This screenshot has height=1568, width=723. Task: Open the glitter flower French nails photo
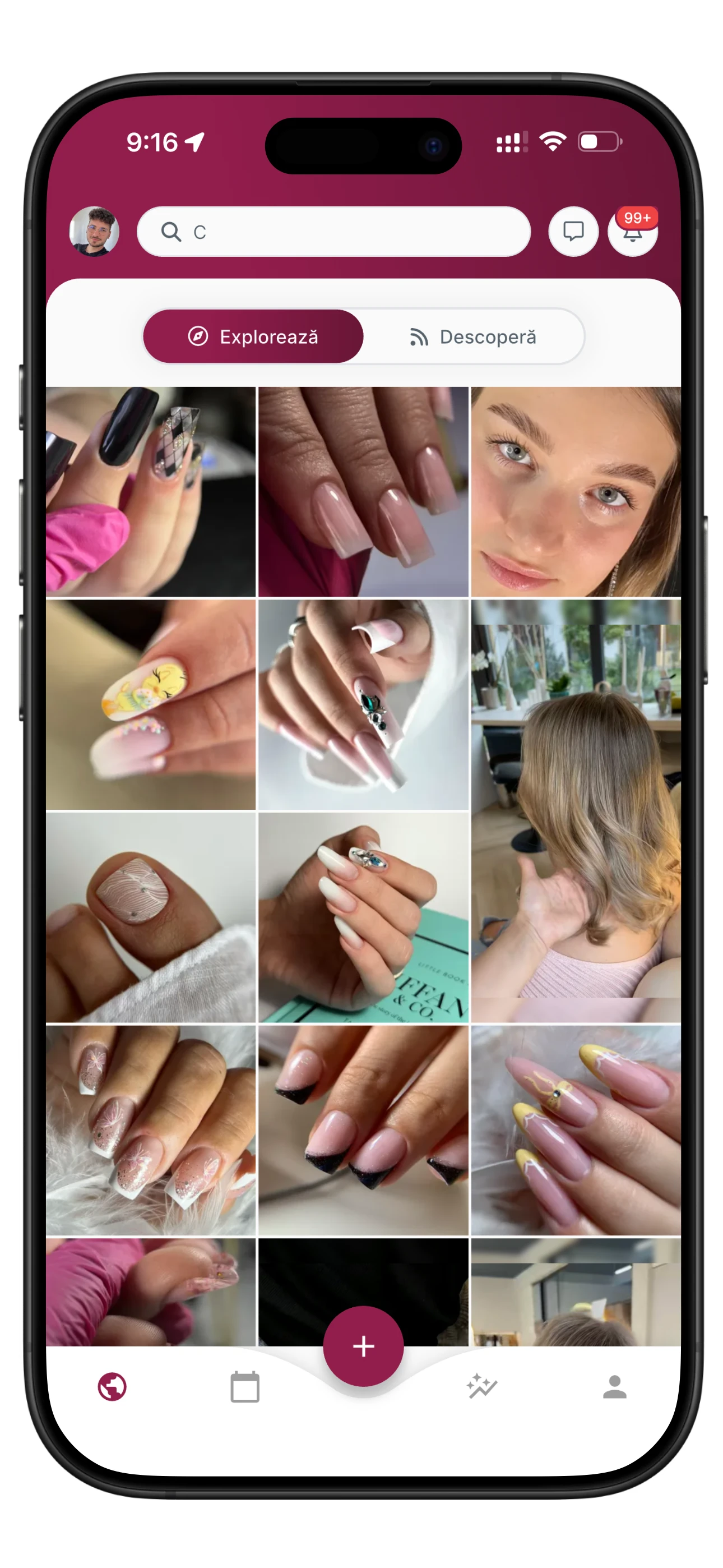[150, 1130]
